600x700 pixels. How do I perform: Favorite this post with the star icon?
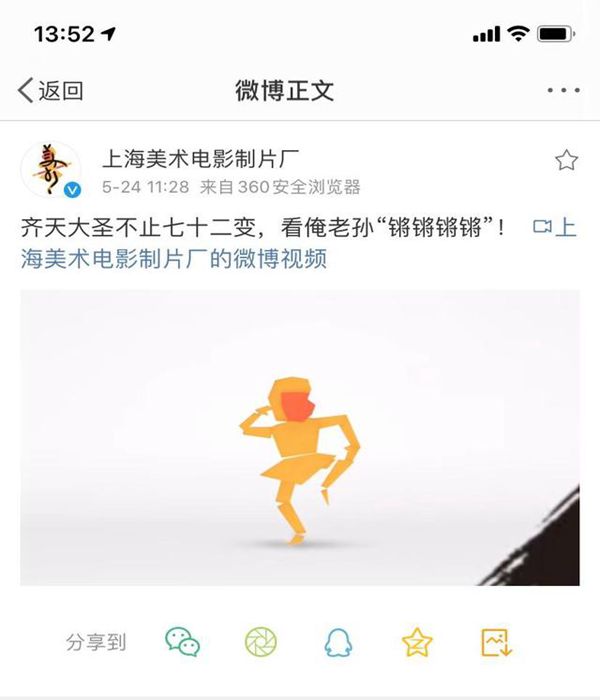[x=566, y=160]
